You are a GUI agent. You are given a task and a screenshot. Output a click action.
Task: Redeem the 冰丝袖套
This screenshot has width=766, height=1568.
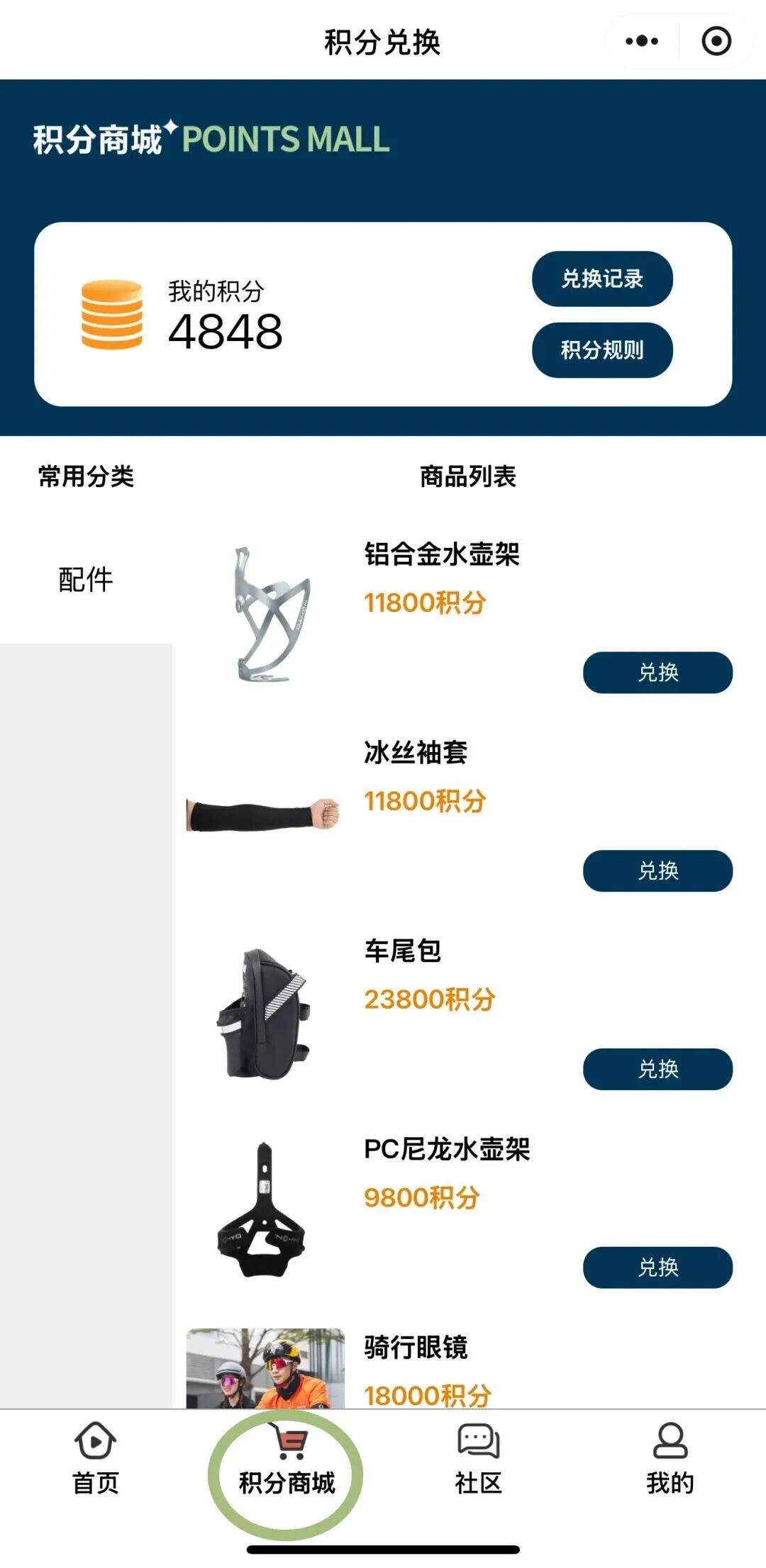657,870
